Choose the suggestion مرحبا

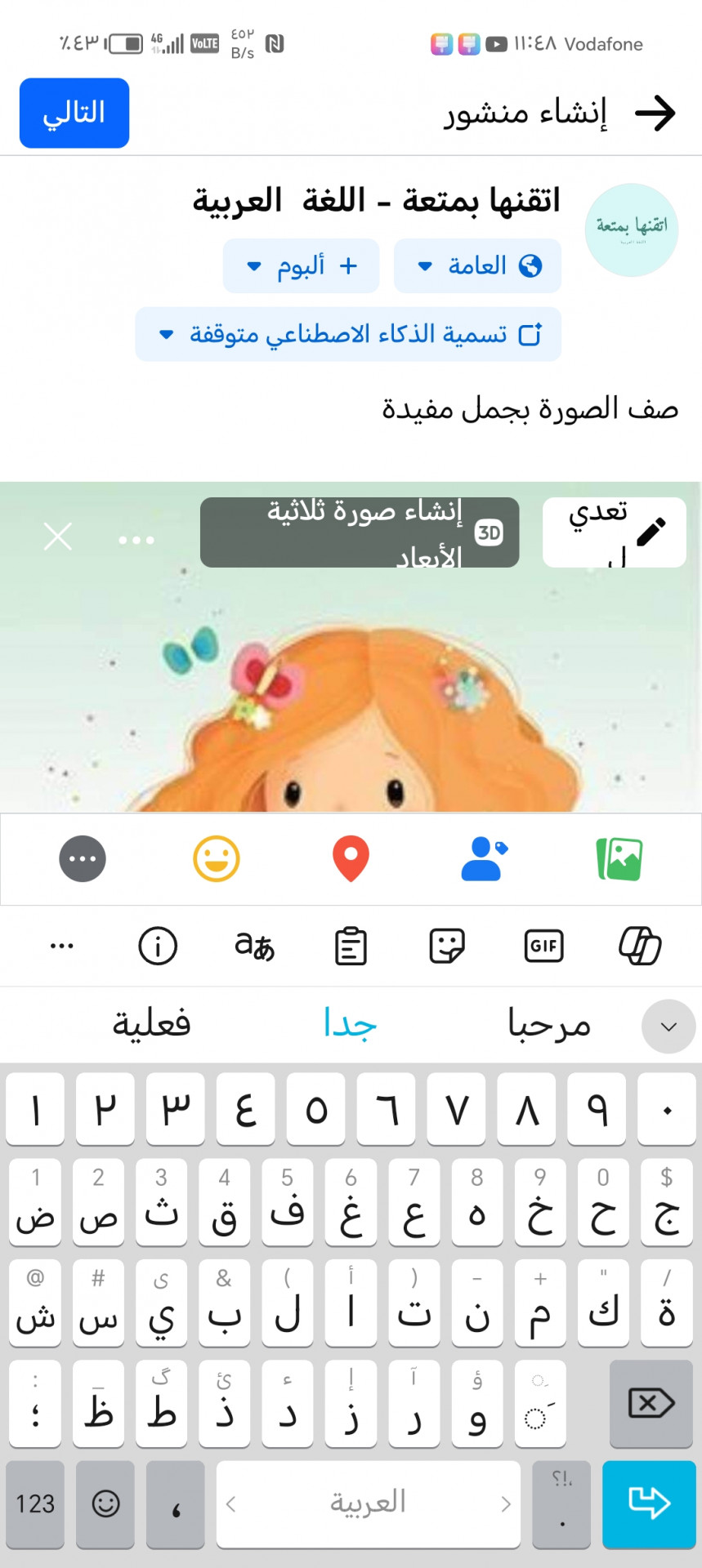(549, 1024)
